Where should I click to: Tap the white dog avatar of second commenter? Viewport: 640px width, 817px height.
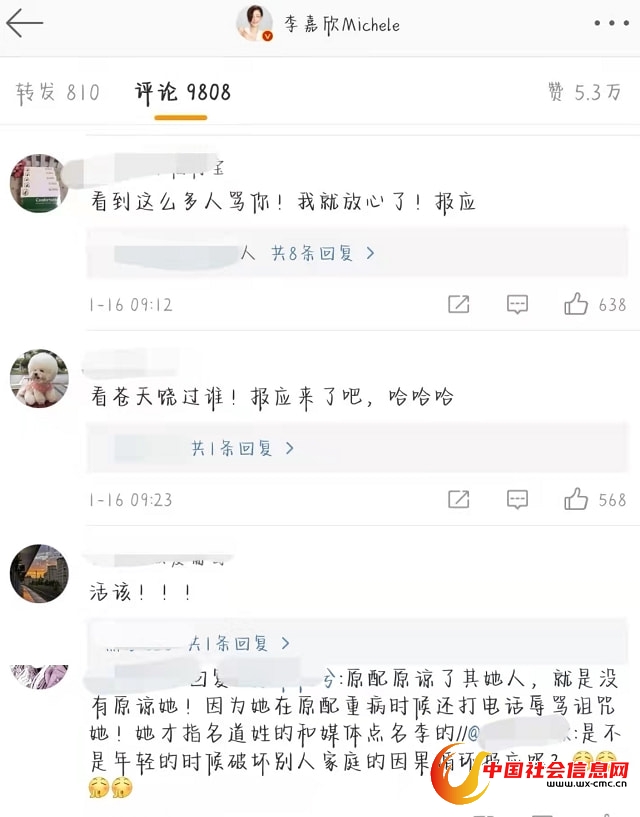(x=39, y=379)
